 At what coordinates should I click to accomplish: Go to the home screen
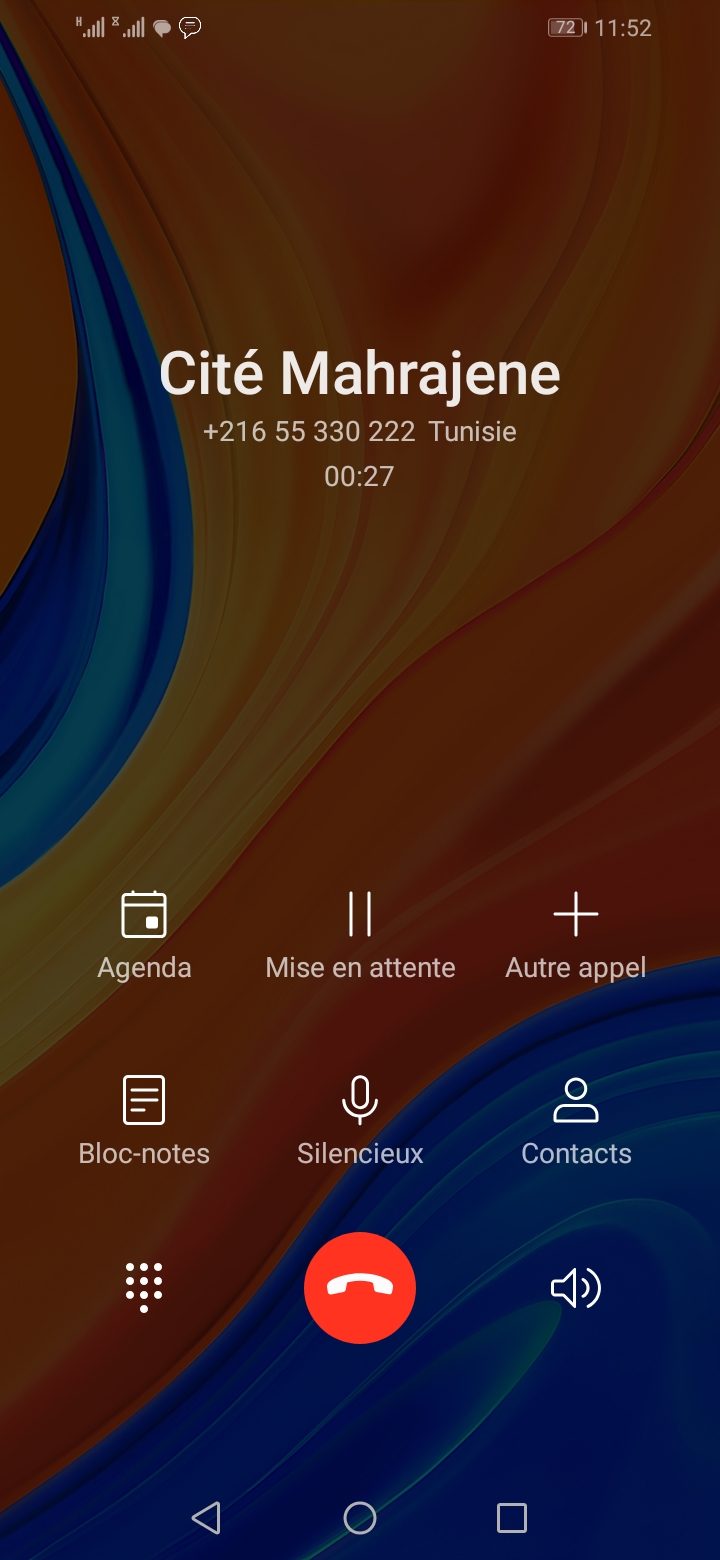(360, 1518)
